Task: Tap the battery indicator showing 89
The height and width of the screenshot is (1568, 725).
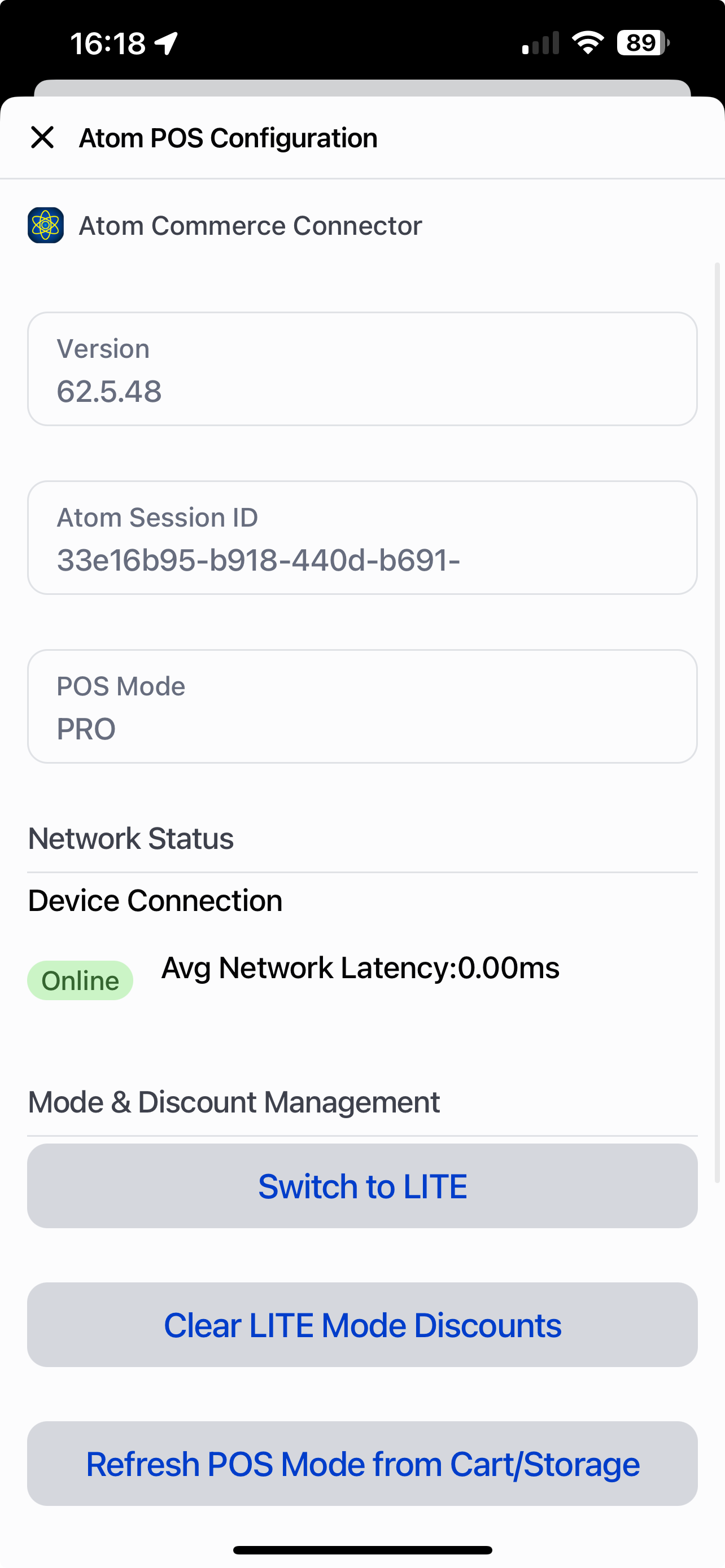Action: coord(640,41)
